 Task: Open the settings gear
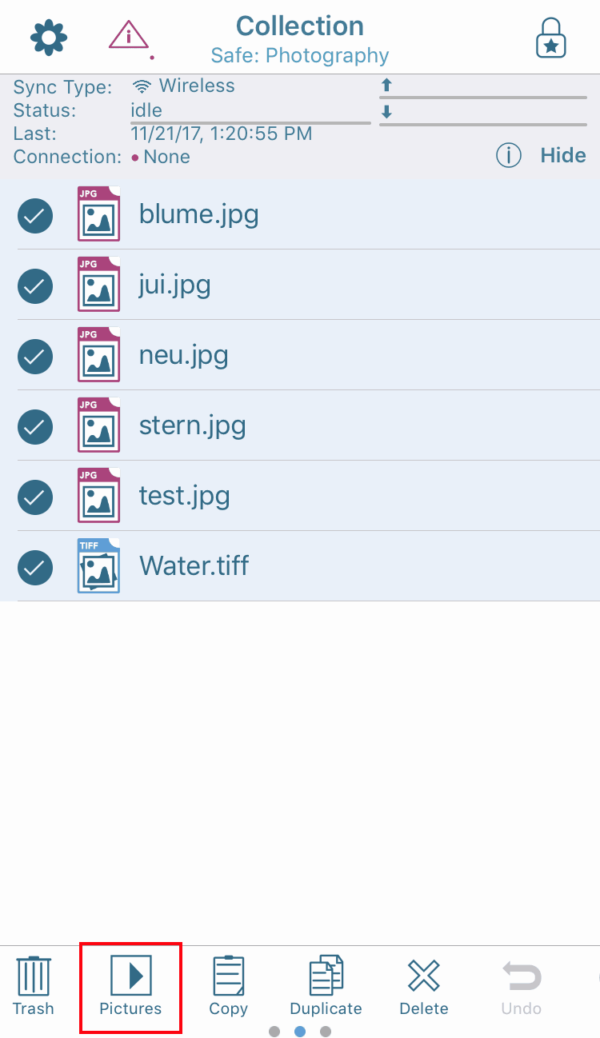tap(49, 38)
